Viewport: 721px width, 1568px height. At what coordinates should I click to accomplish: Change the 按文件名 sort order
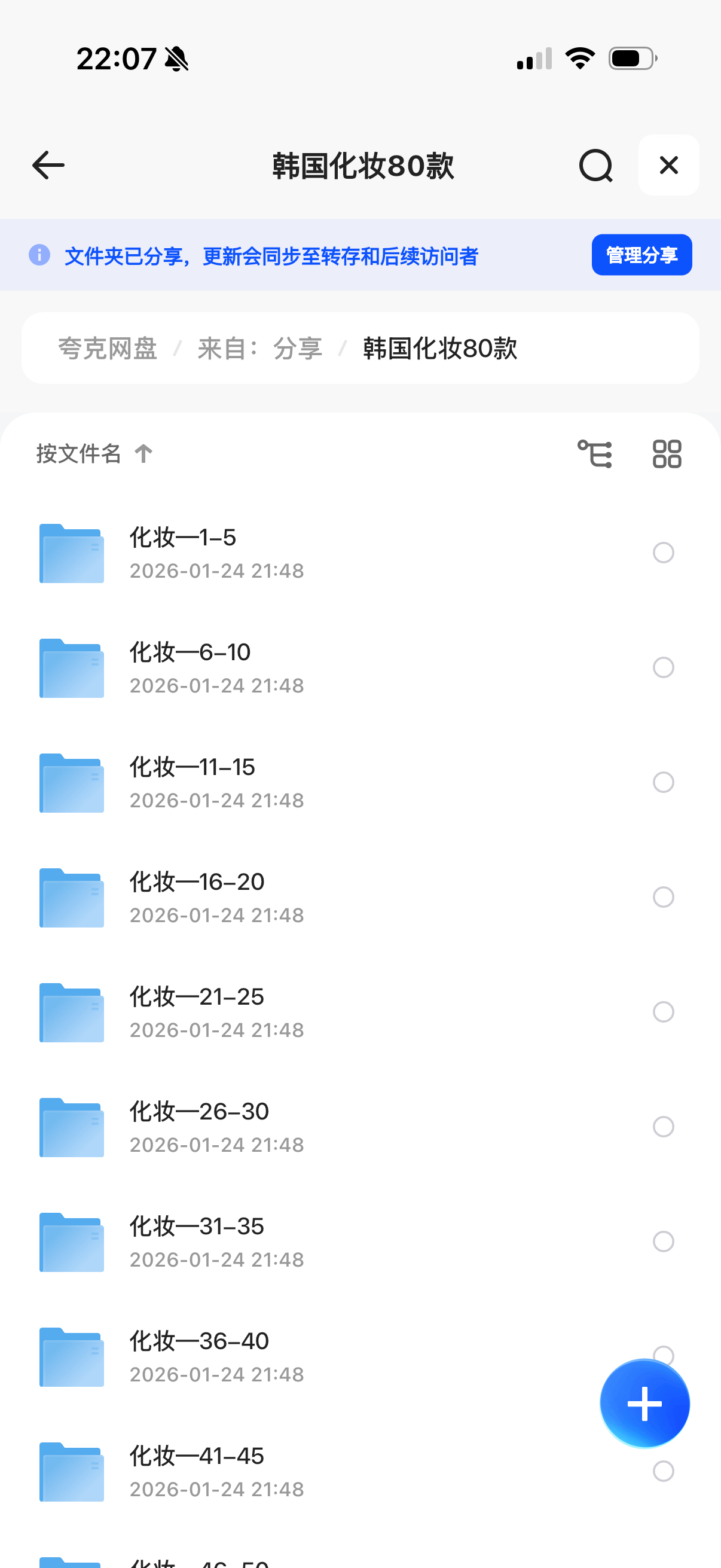(94, 454)
